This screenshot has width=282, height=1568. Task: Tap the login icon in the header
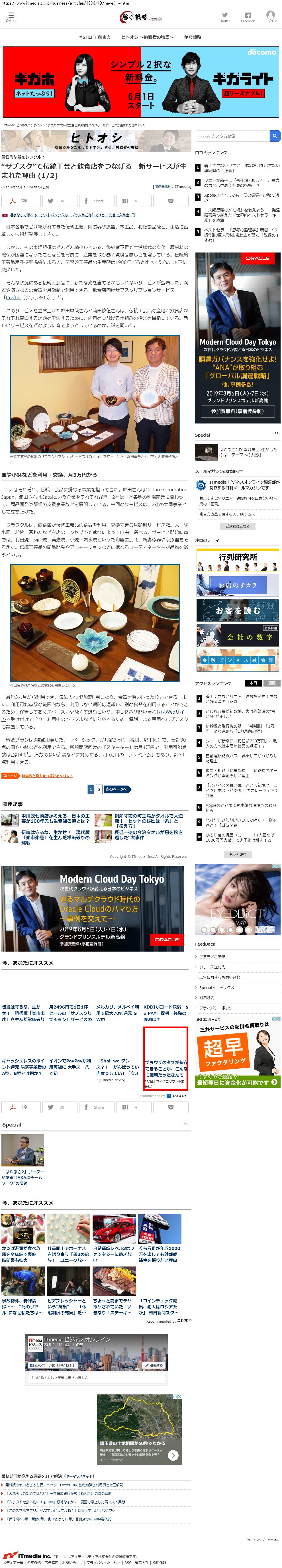click(270, 17)
